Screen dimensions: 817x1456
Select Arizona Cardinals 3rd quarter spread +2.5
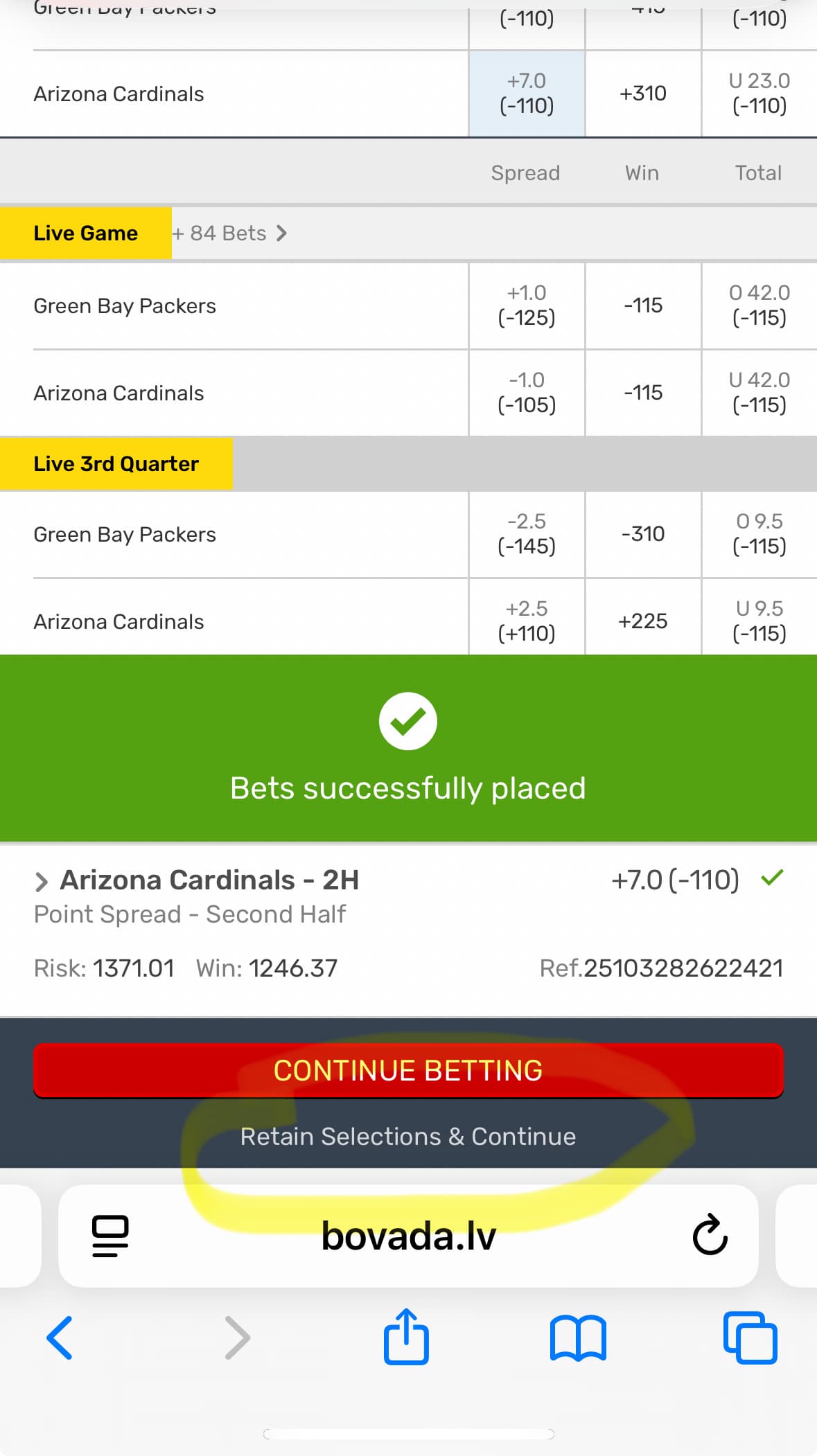tap(527, 621)
